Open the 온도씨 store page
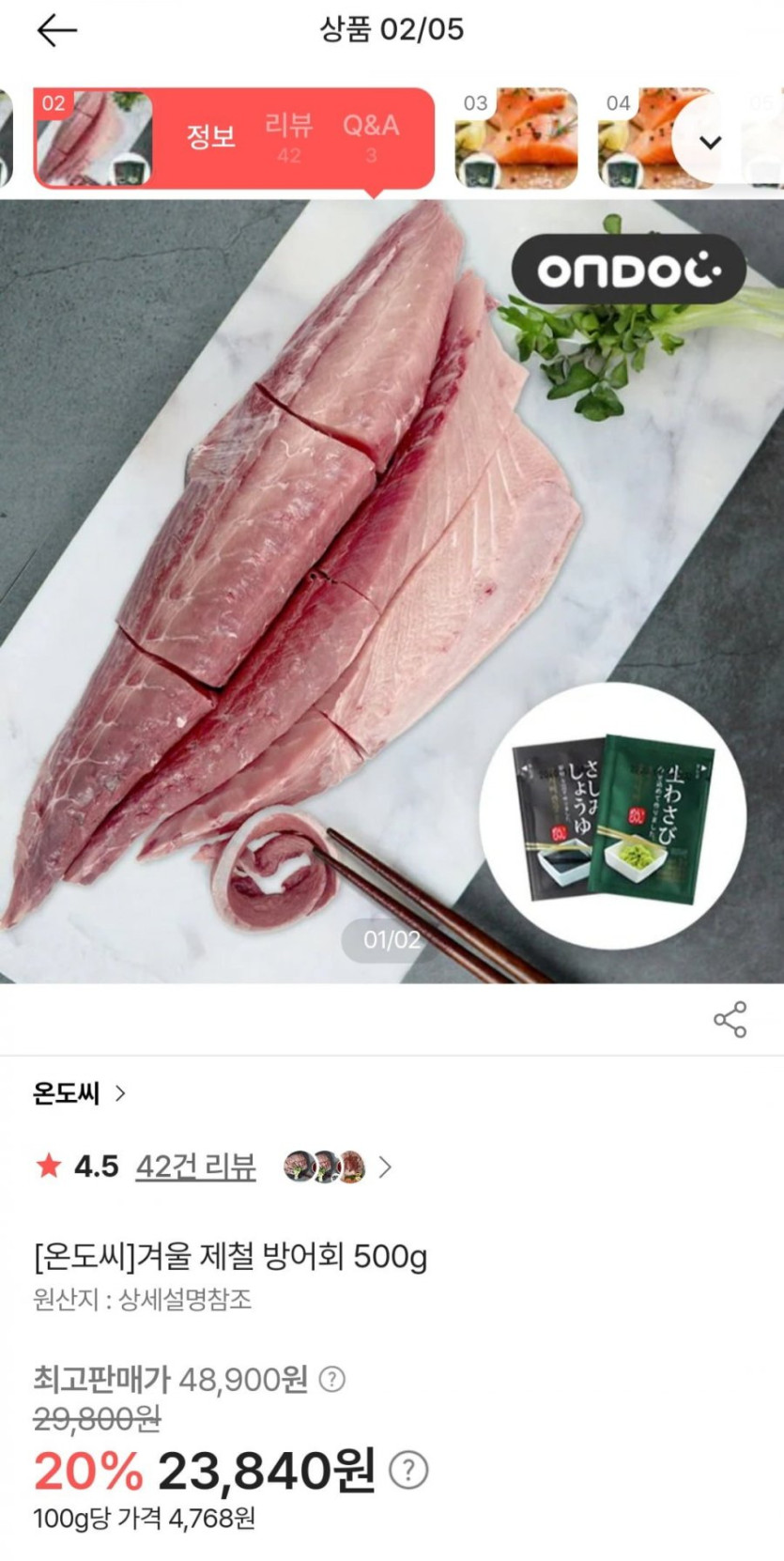This screenshot has height=1561, width=784. click(80, 1093)
